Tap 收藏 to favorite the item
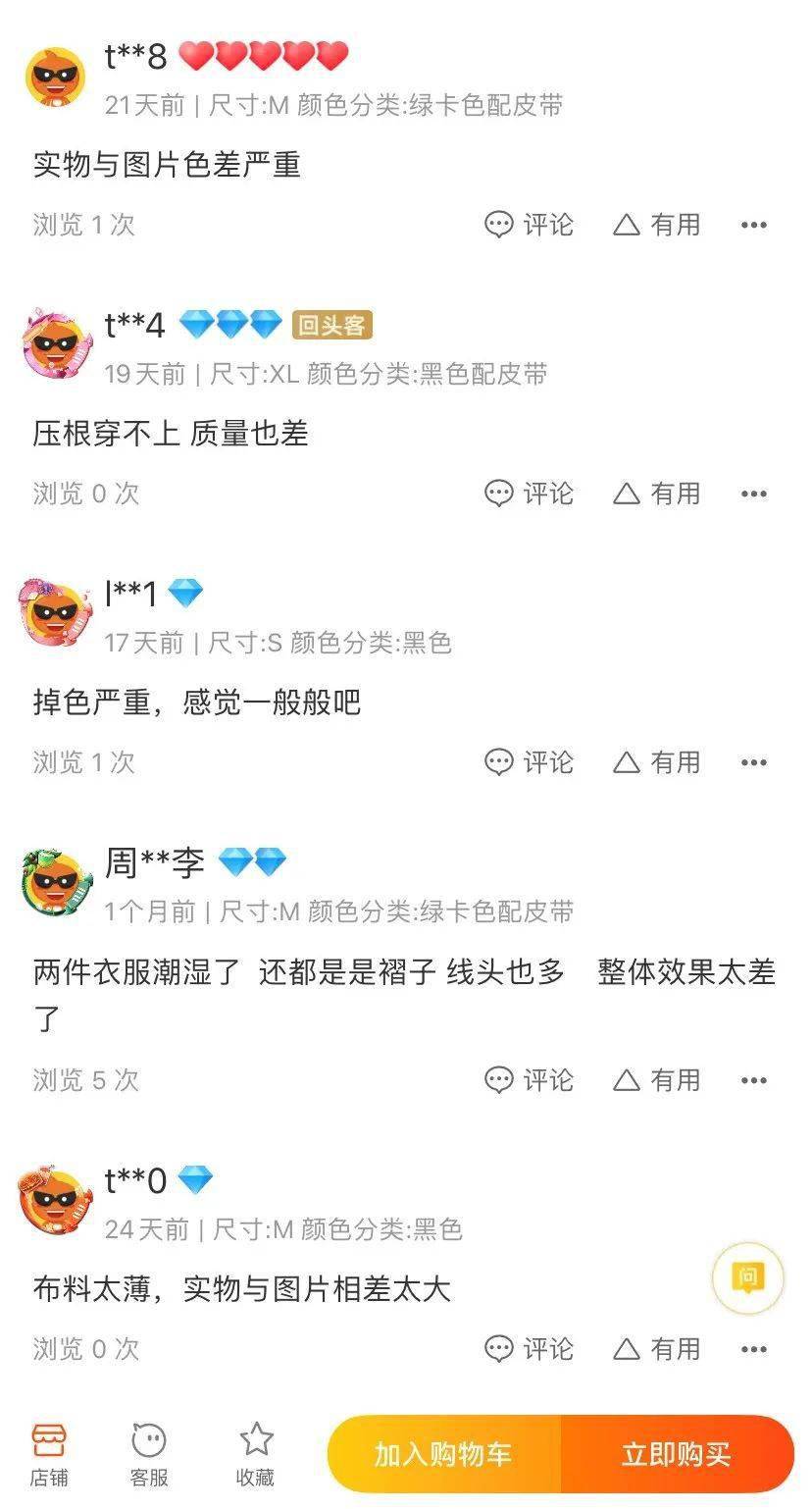This screenshot has height=1509, width=812. pos(255,1454)
